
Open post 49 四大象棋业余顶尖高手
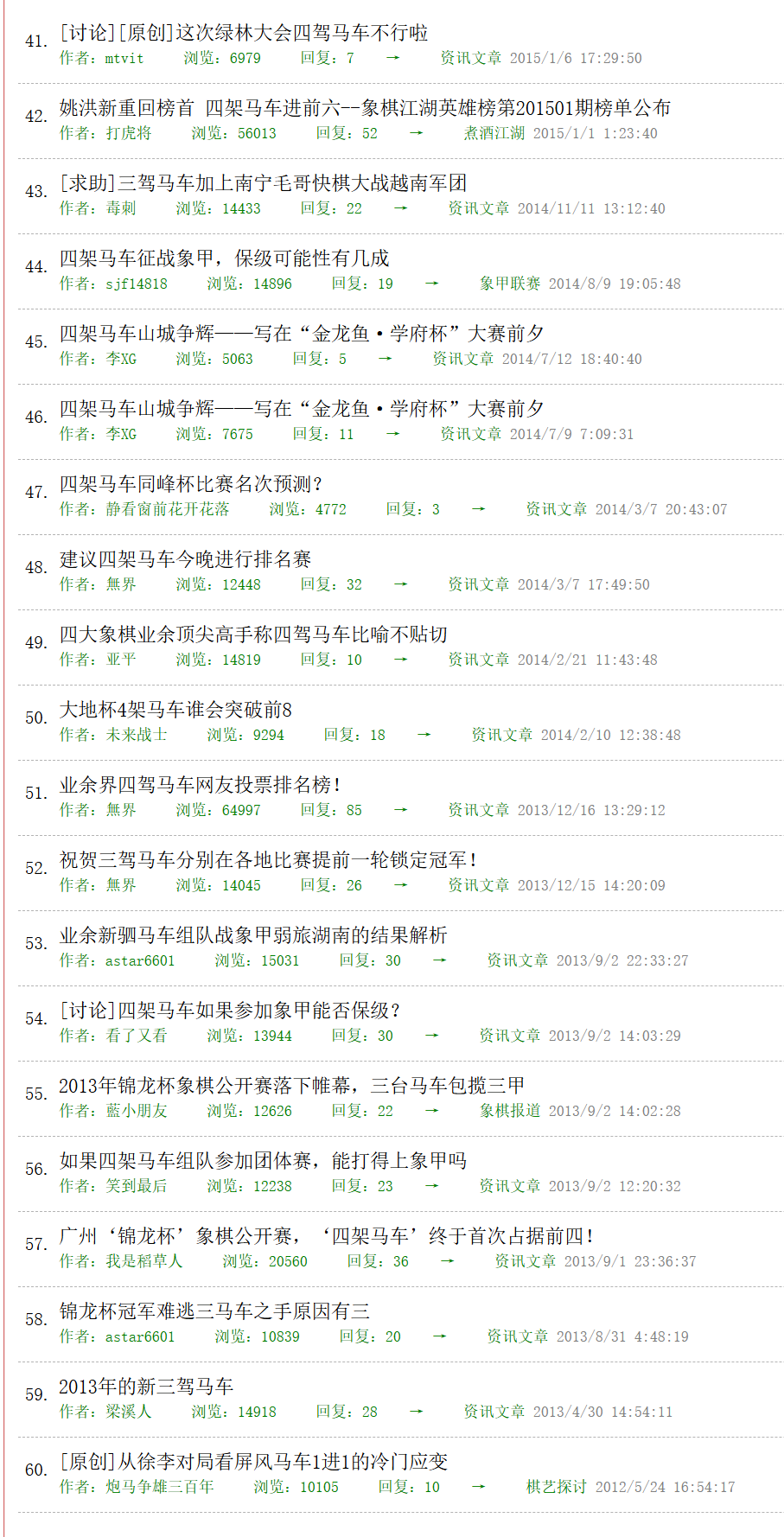point(252,635)
